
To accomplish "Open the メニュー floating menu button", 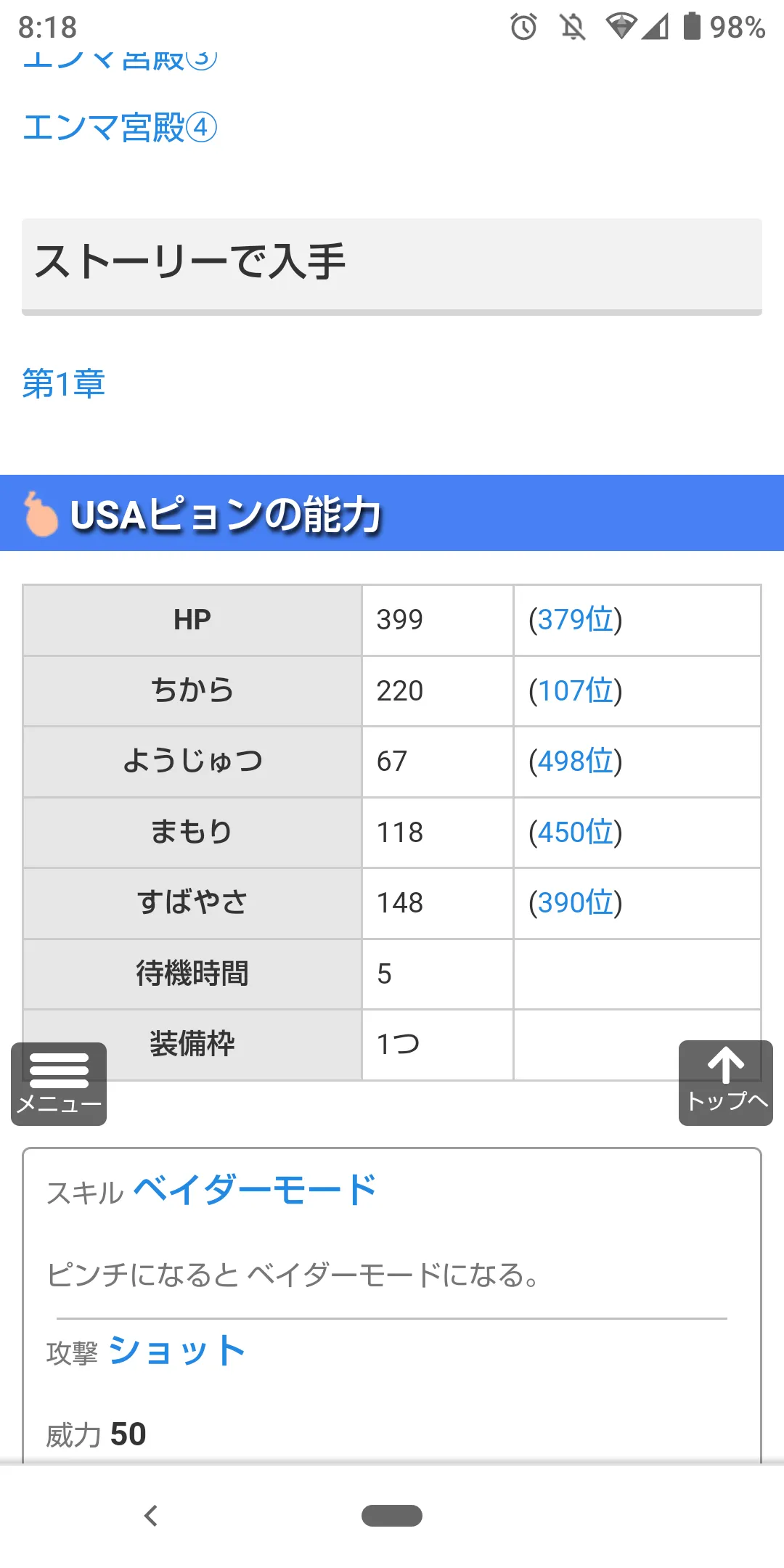I will click(59, 1084).
